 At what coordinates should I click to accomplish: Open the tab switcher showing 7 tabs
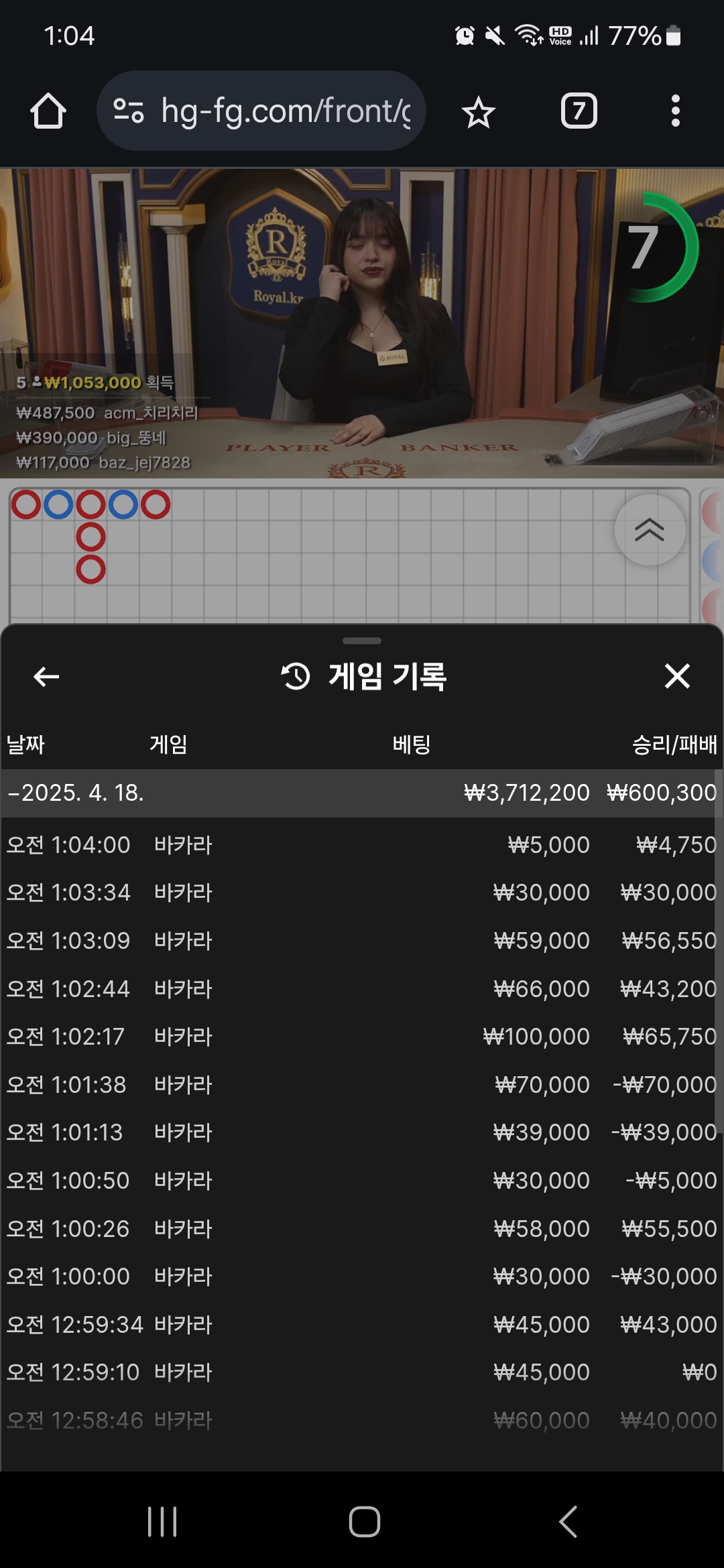pos(579,111)
